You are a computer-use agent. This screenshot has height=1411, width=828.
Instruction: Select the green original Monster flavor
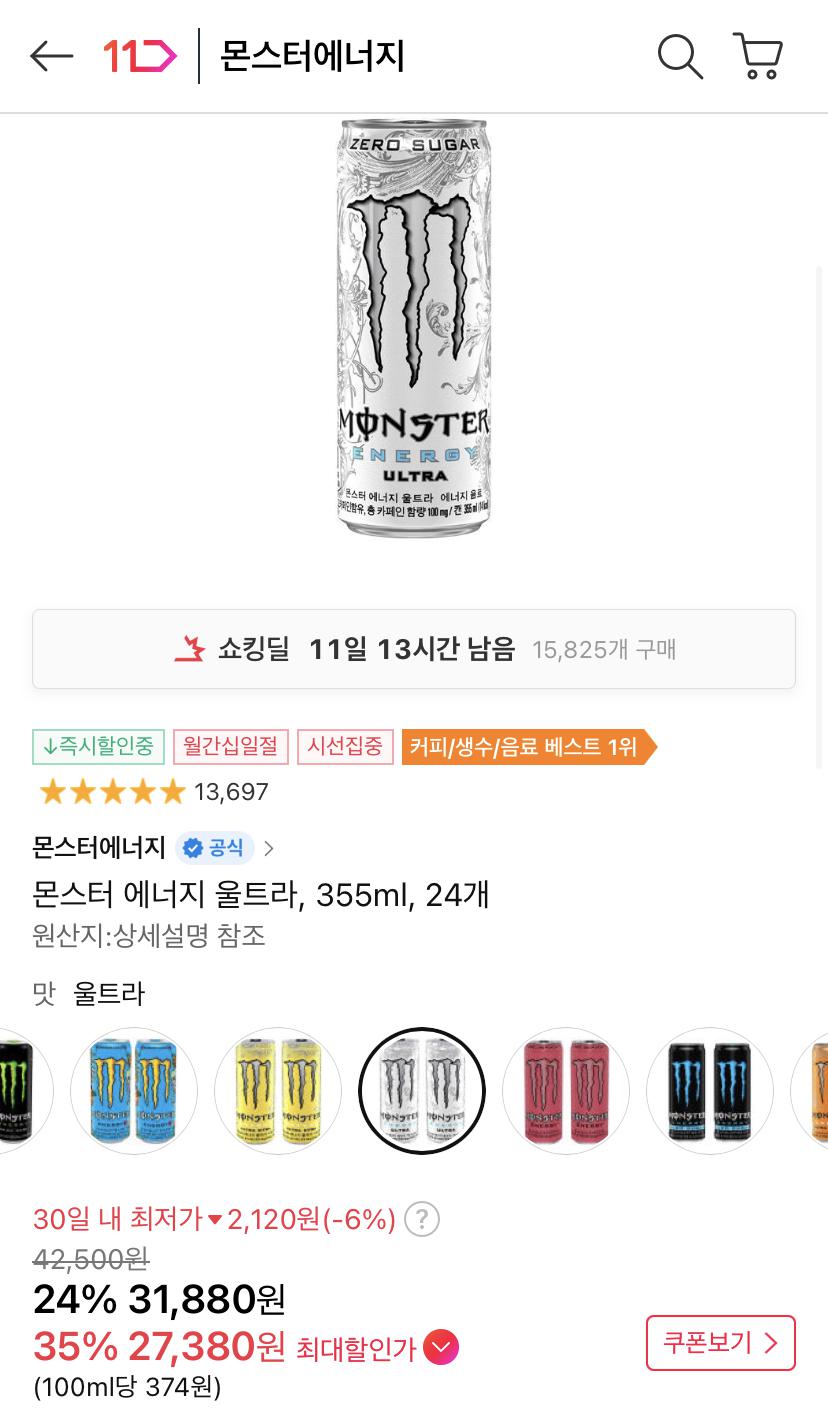(18, 1091)
